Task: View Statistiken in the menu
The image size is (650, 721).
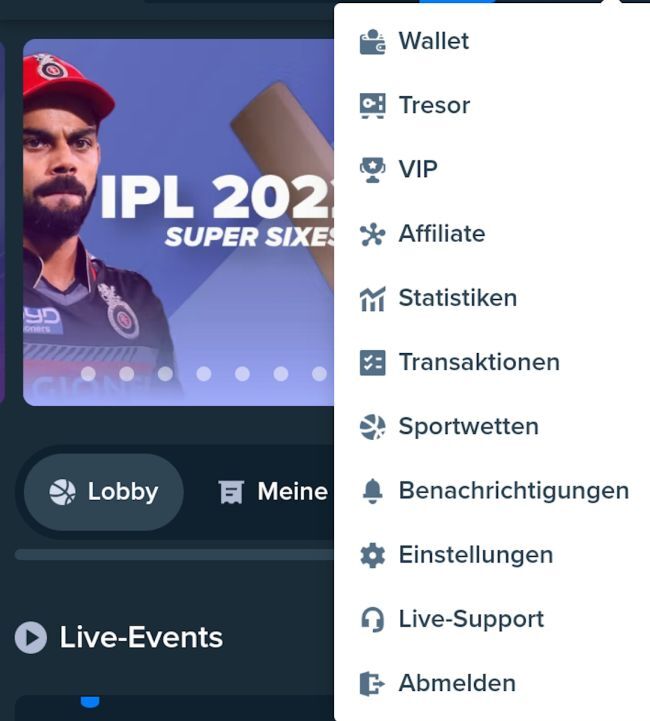Action: click(457, 298)
